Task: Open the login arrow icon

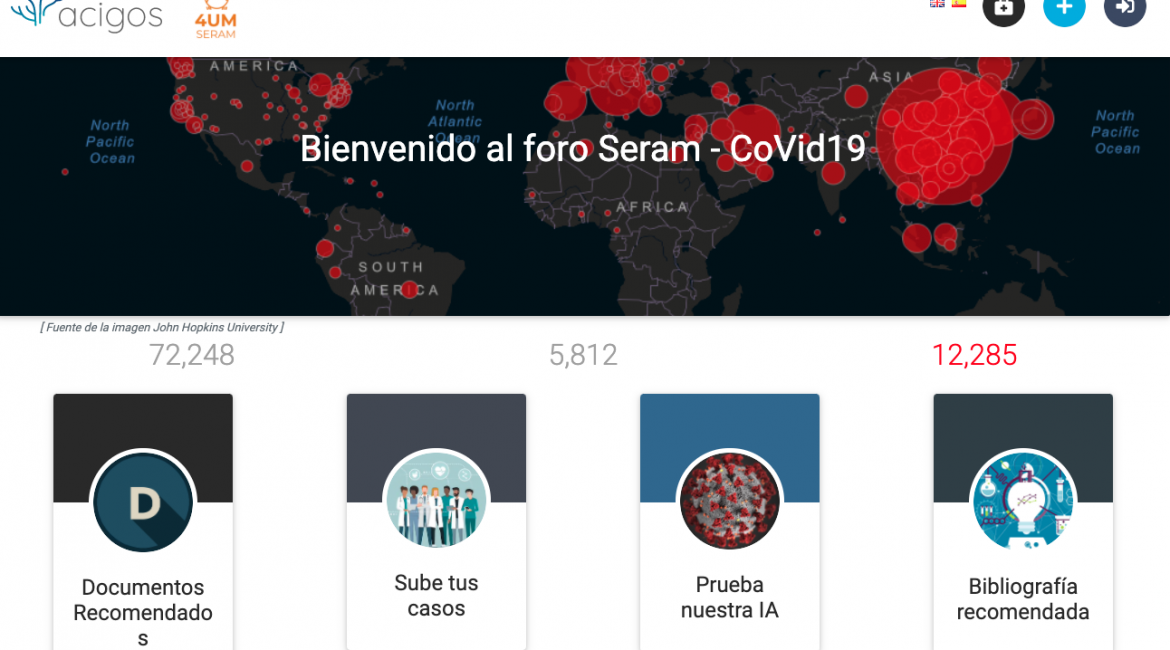Action: (x=1125, y=8)
